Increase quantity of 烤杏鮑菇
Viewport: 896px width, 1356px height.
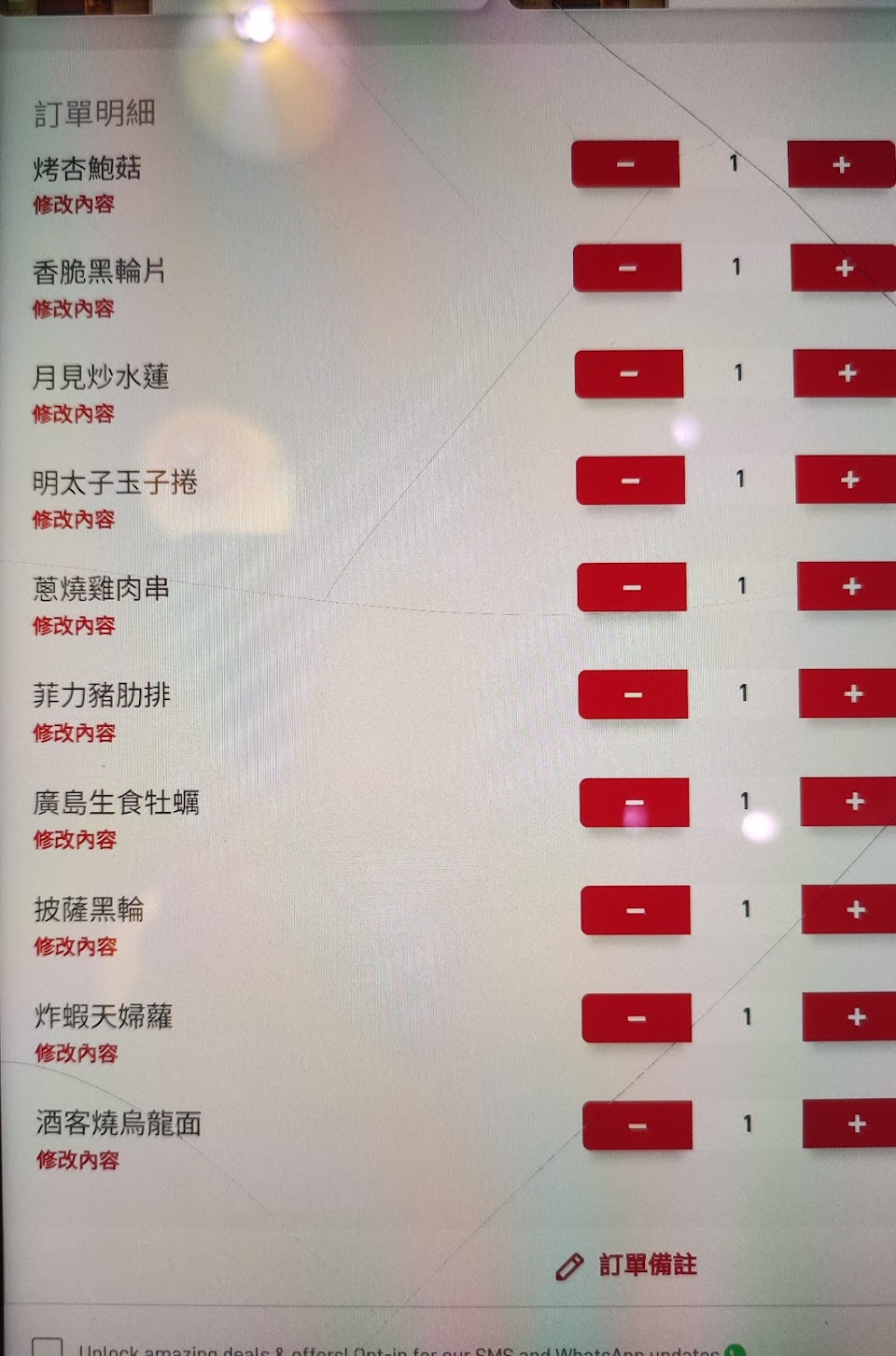click(841, 164)
